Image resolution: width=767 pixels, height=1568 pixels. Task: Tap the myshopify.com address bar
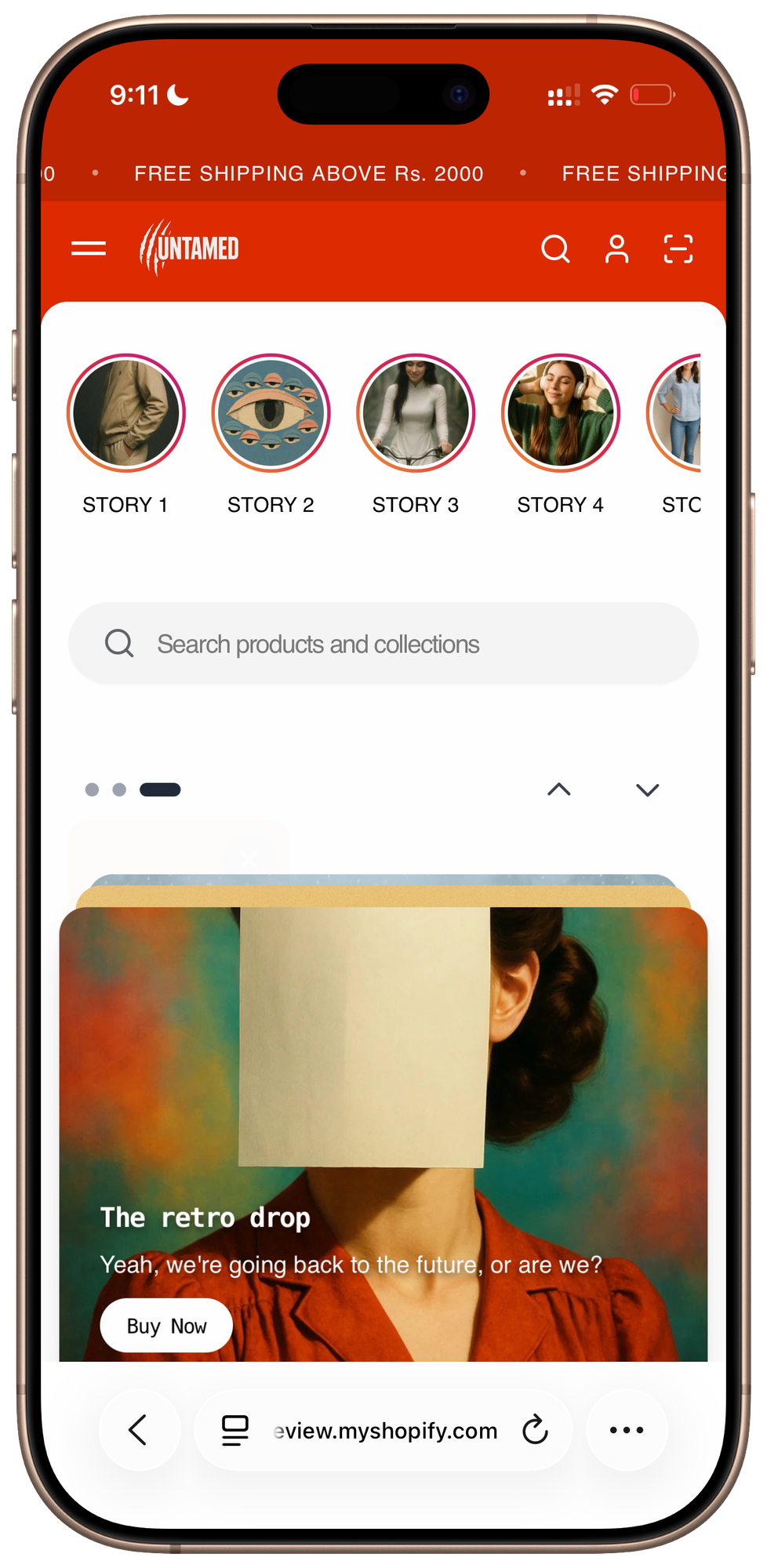pos(384,1431)
